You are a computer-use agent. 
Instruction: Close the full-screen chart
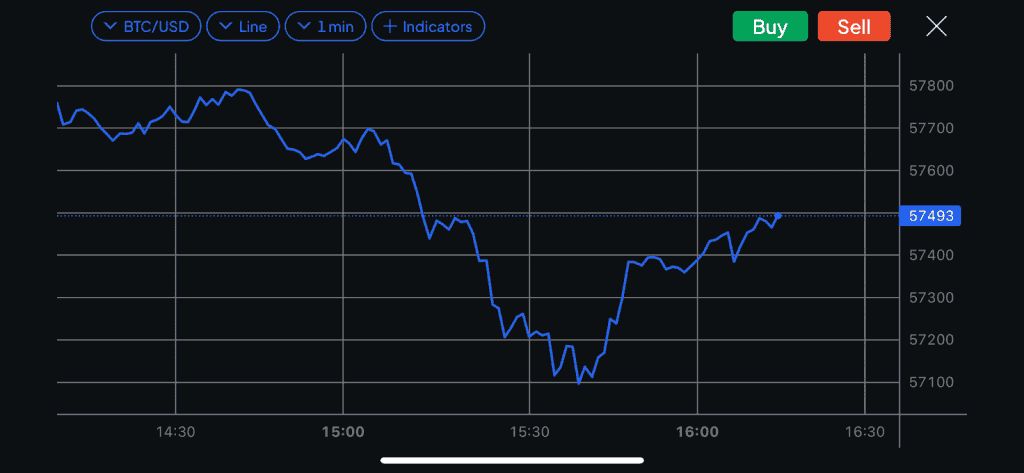[936, 27]
